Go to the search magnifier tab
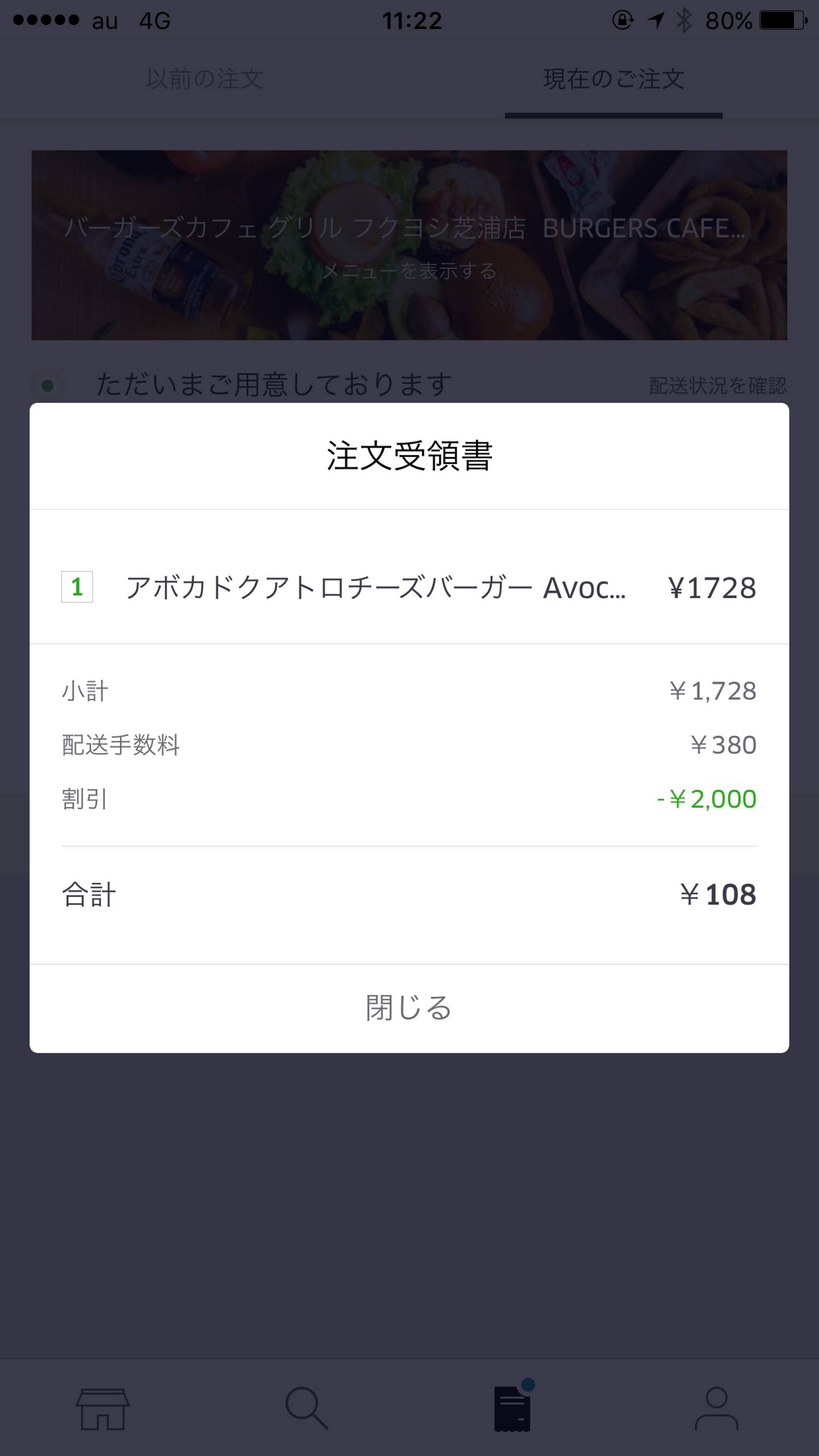Viewport: 819px width, 1456px height. tap(307, 1408)
